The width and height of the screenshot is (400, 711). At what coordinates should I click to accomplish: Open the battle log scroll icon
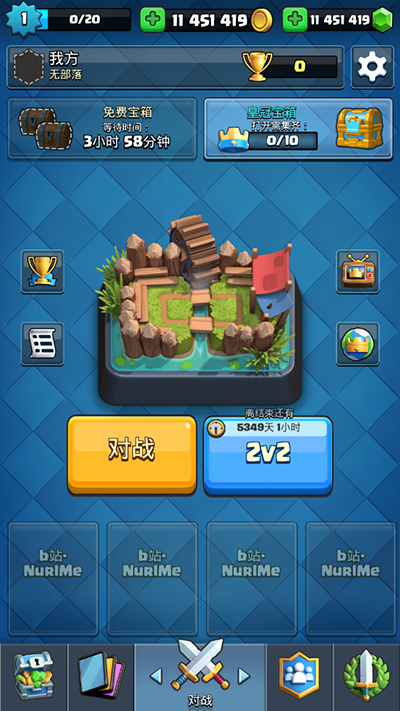click(43, 344)
